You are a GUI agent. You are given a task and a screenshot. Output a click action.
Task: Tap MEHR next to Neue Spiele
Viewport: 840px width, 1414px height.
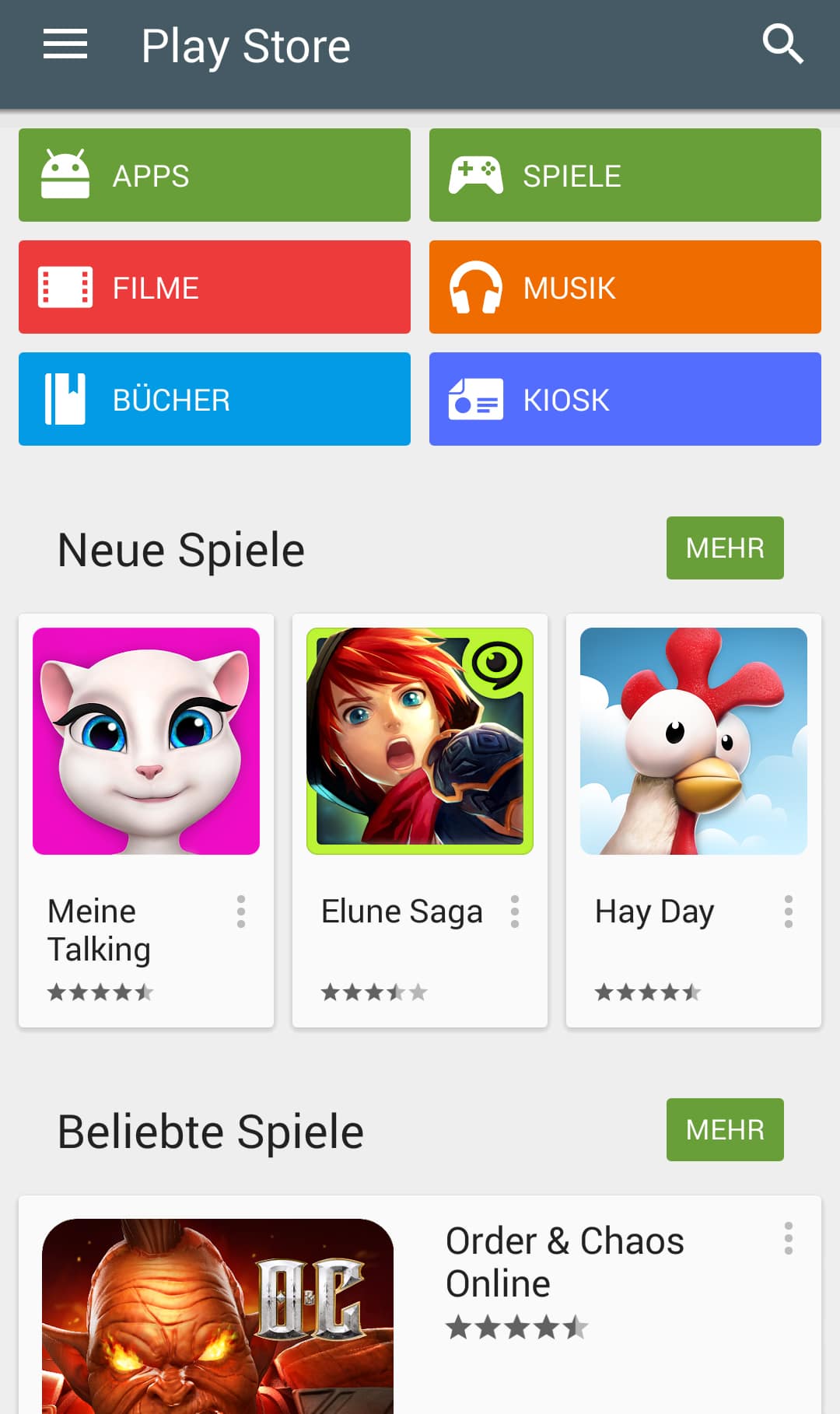pyautogui.click(x=725, y=548)
